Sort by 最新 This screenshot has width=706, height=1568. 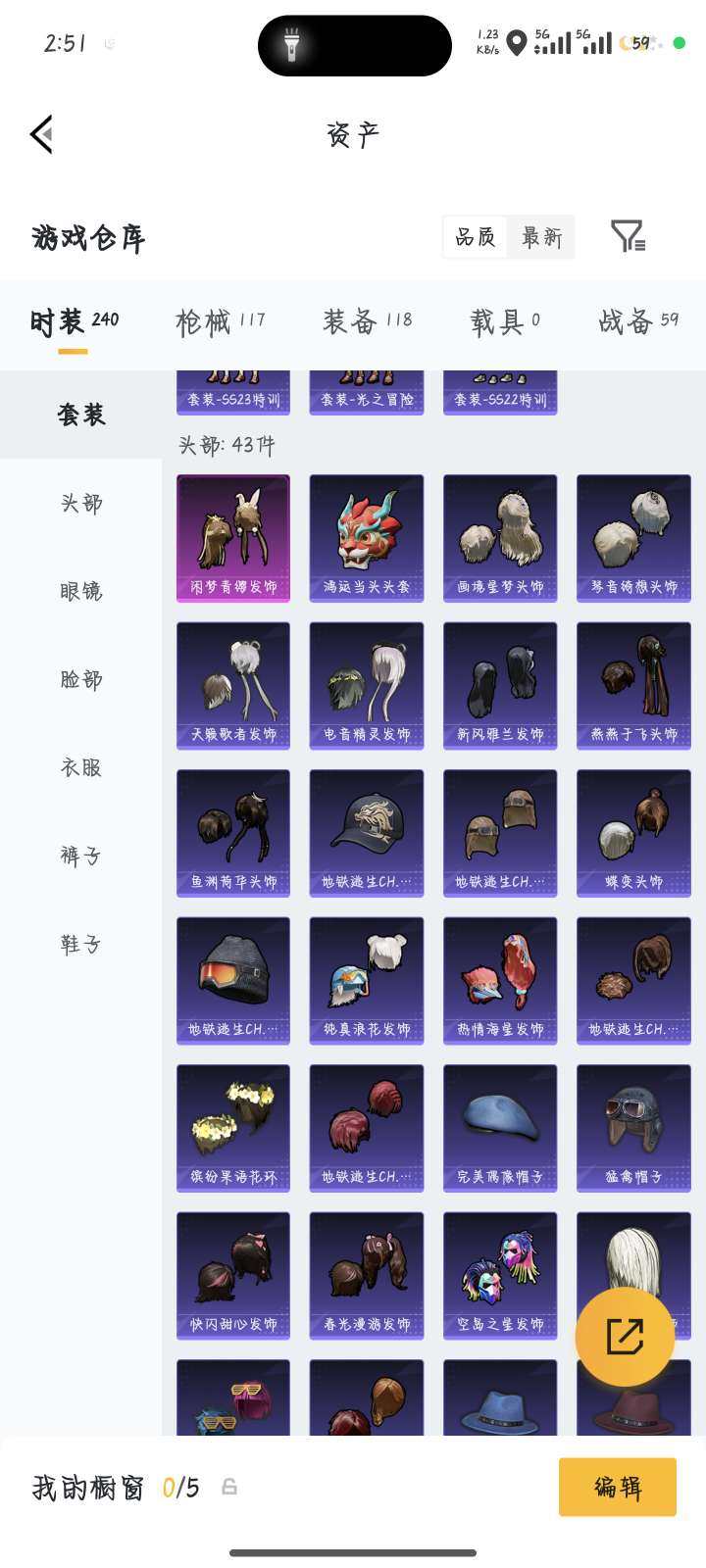[x=541, y=237]
